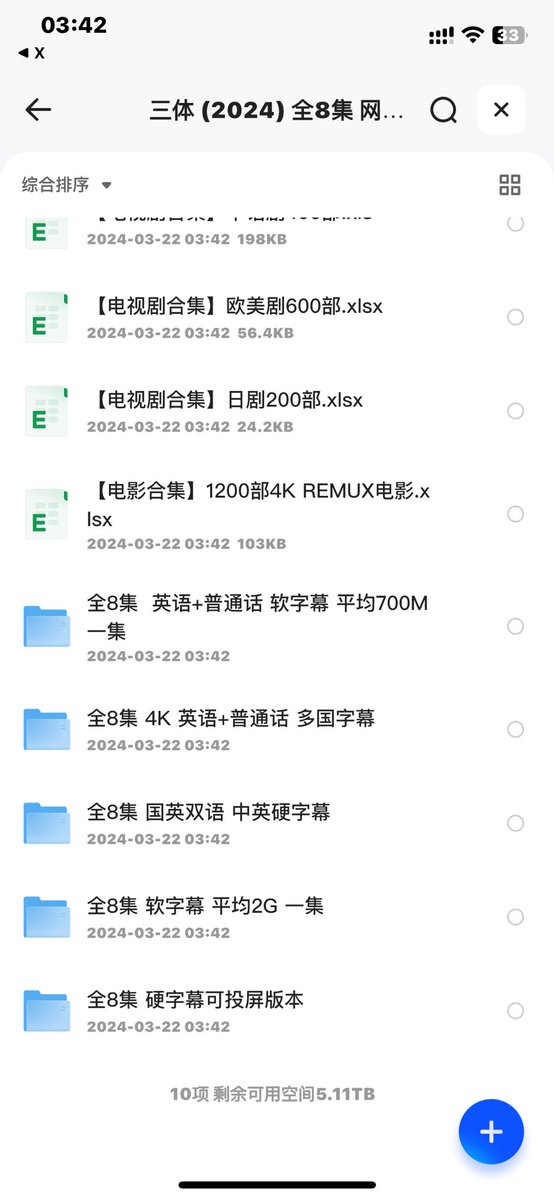Viewport: 554px width, 1200px height.
Task: Open the 国英双语 中英硬字幕 folder
Action: coord(277,823)
